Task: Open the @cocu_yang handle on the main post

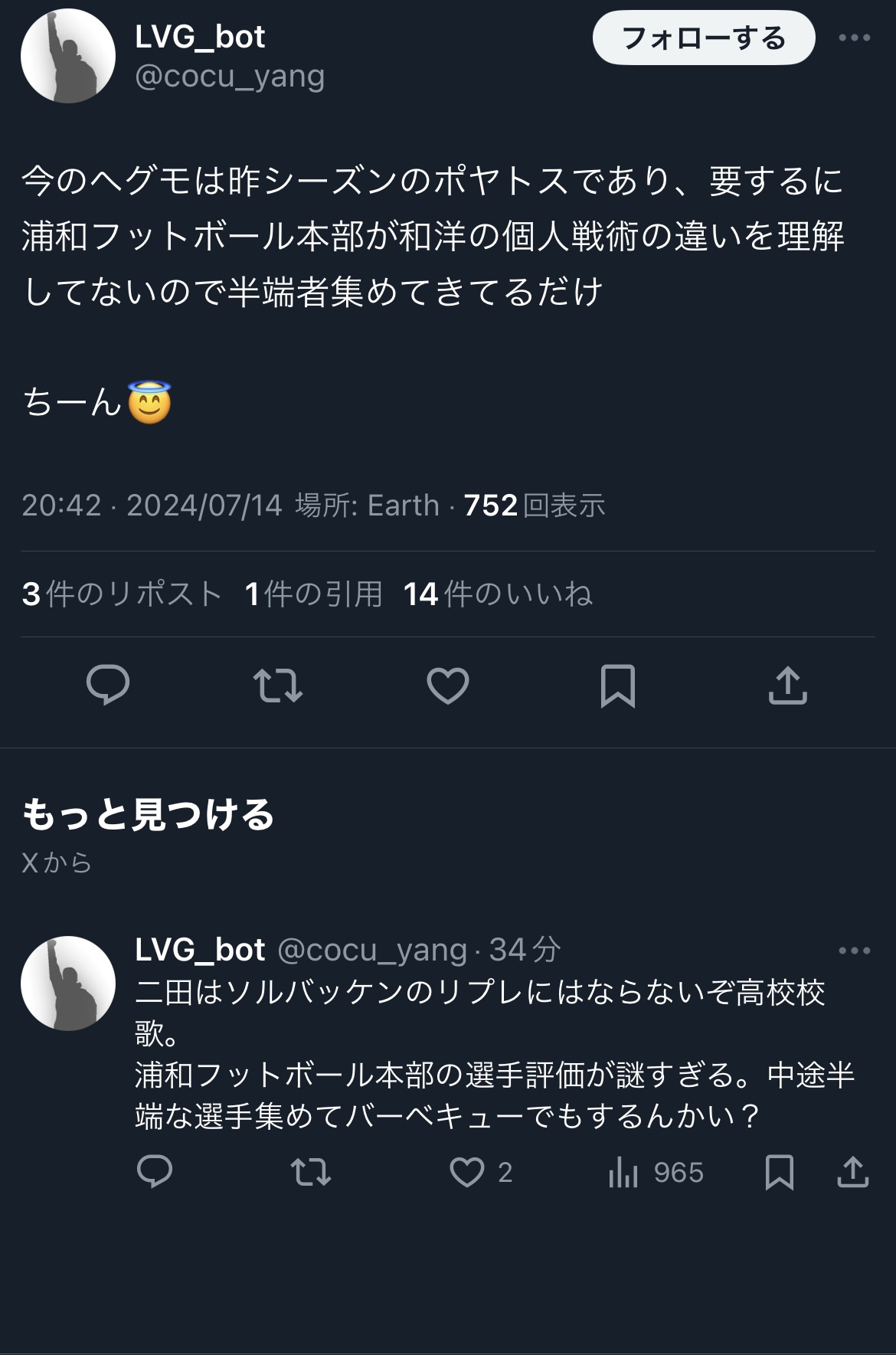Action: (x=230, y=77)
